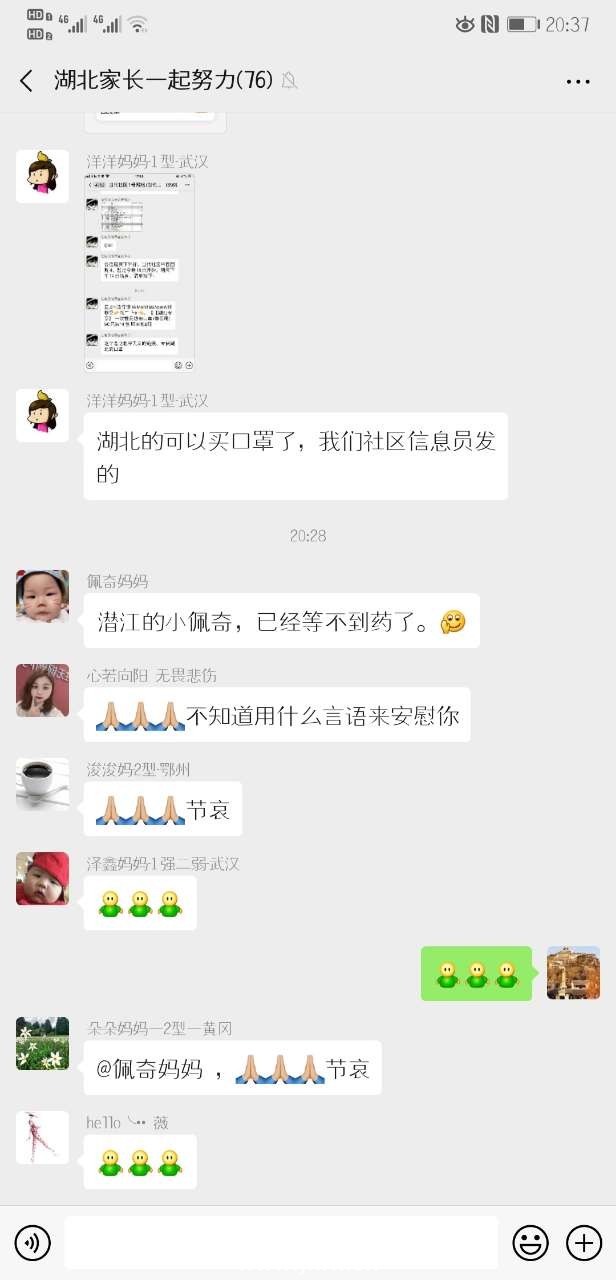Tap the message text field
This screenshot has width=616, height=1280.
coord(281,1243)
